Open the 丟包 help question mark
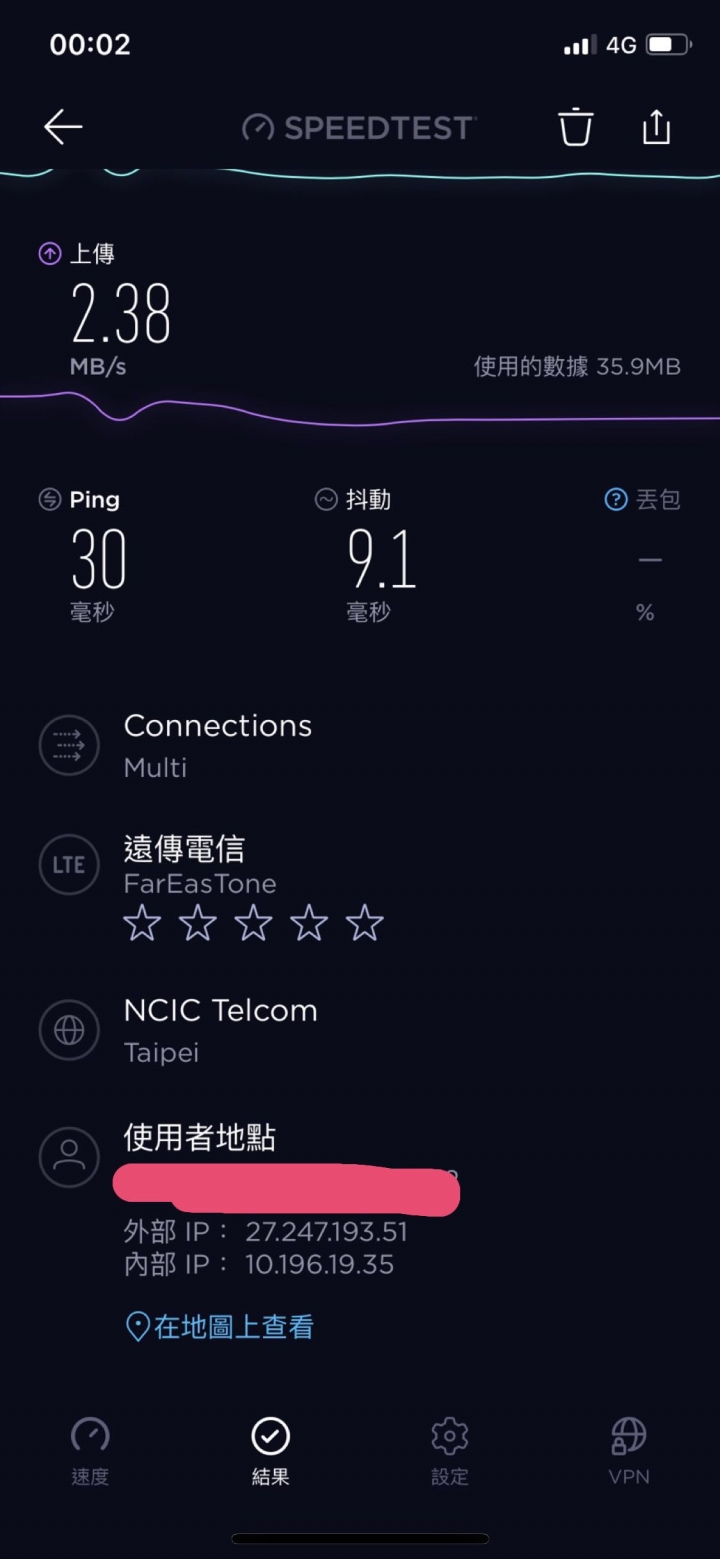Viewport: 720px width, 1559px height. pos(616,499)
